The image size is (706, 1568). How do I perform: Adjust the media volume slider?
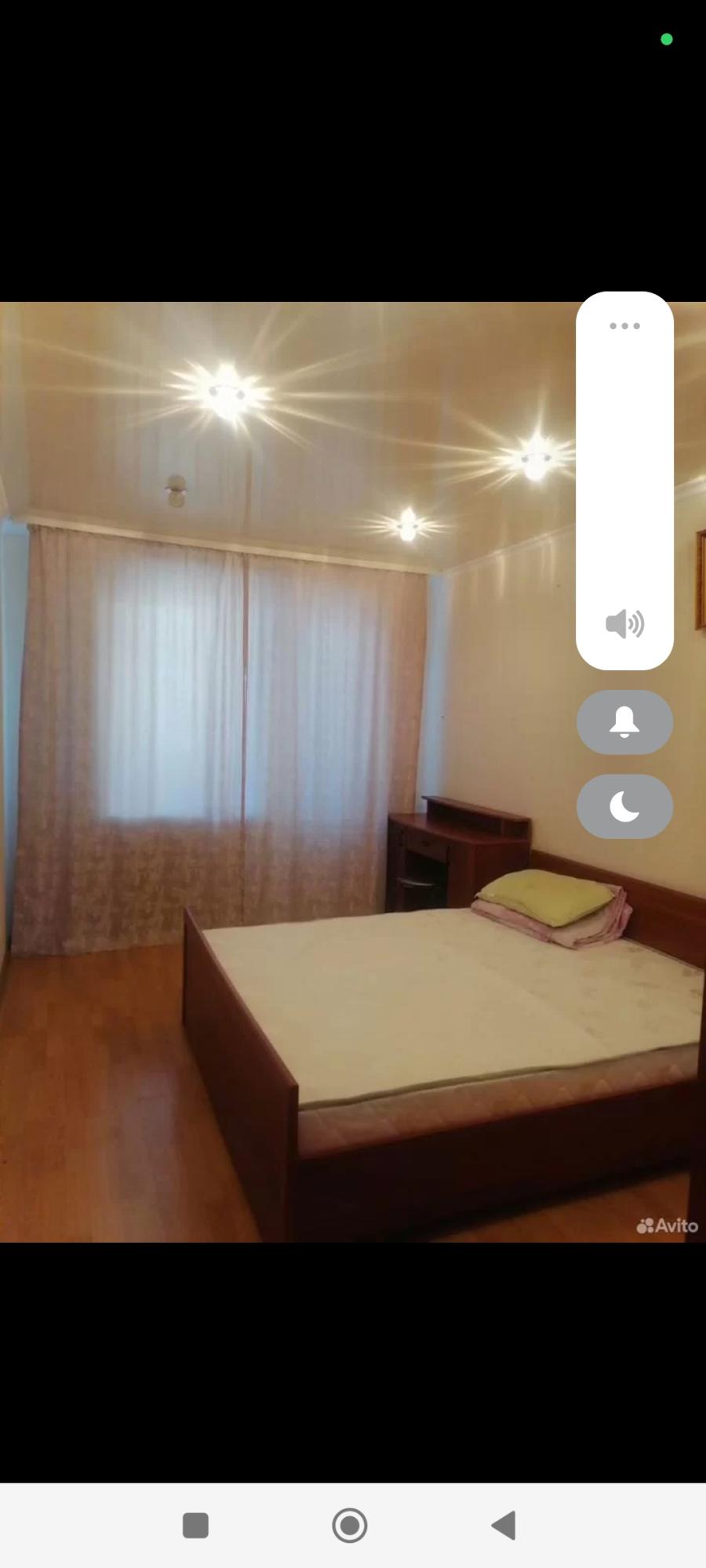point(624,481)
